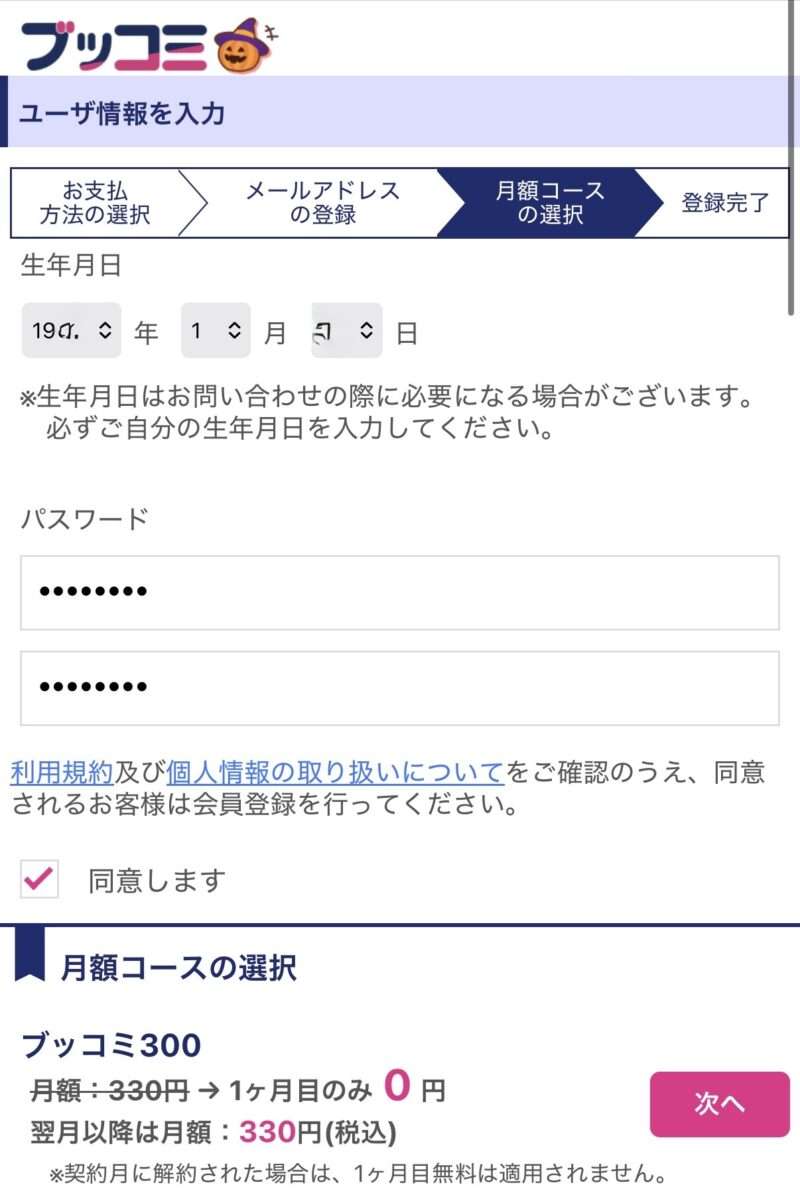800x1197 pixels.
Task: Open 個人情報の取り扱いについて link
Action: 335,772
